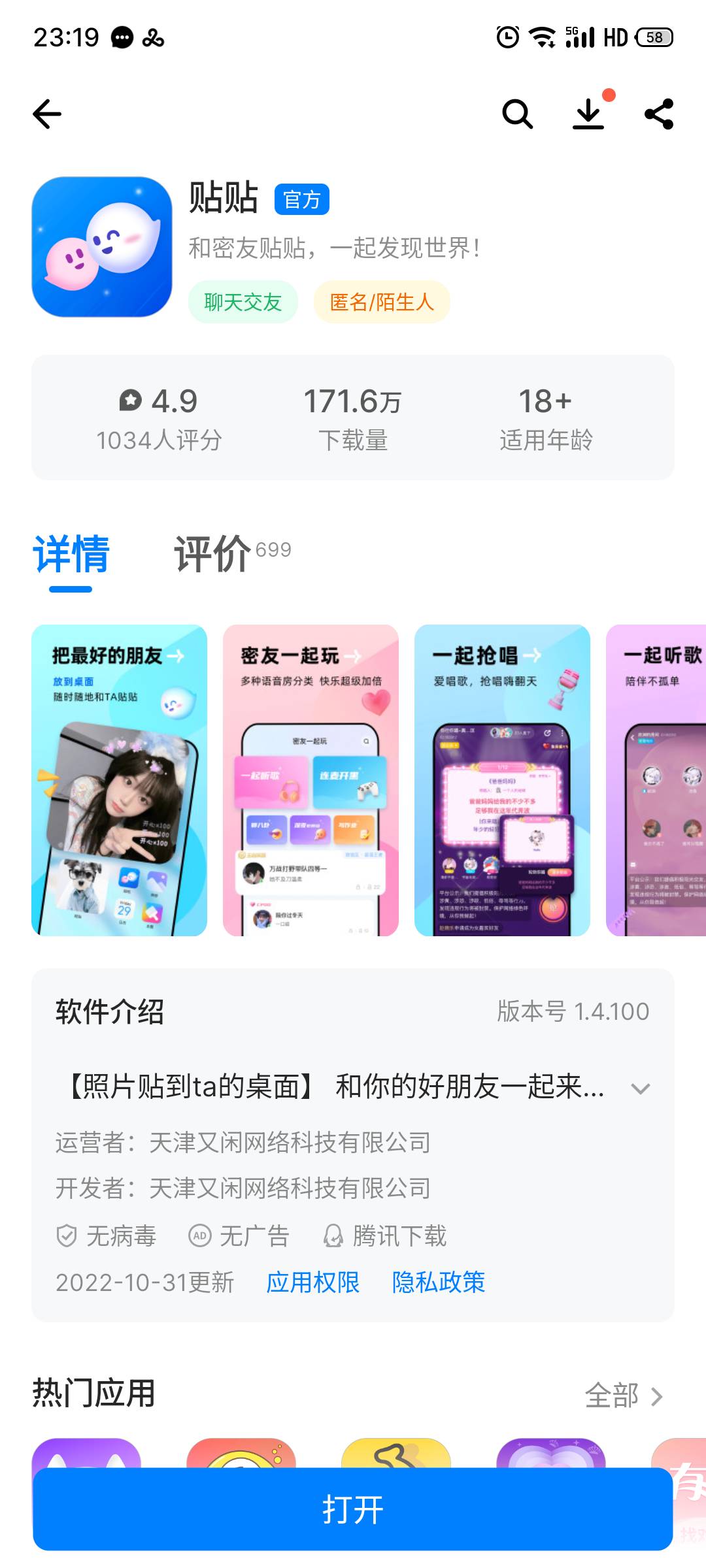This screenshot has width=706, height=1568.
Task: Select the 详情 tab
Action: coord(71,554)
